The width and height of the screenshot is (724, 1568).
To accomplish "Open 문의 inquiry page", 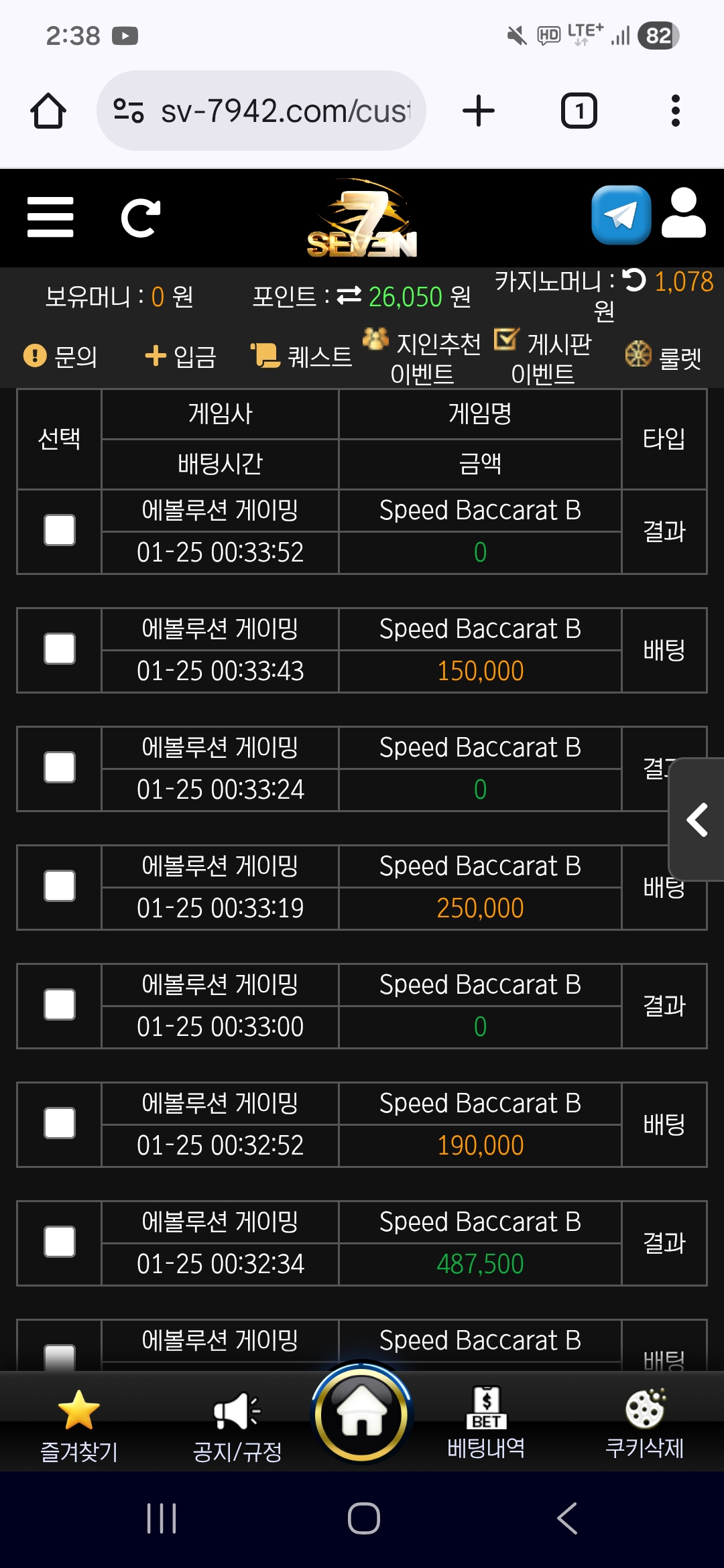I will [x=60, y=356].
